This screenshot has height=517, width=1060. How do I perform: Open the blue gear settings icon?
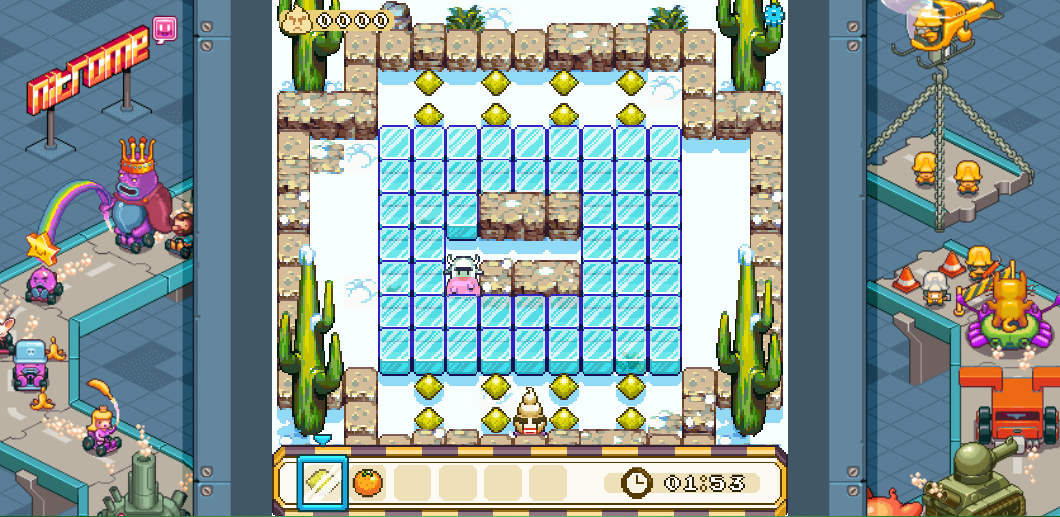pyautogui.click(x=774, y=16)
